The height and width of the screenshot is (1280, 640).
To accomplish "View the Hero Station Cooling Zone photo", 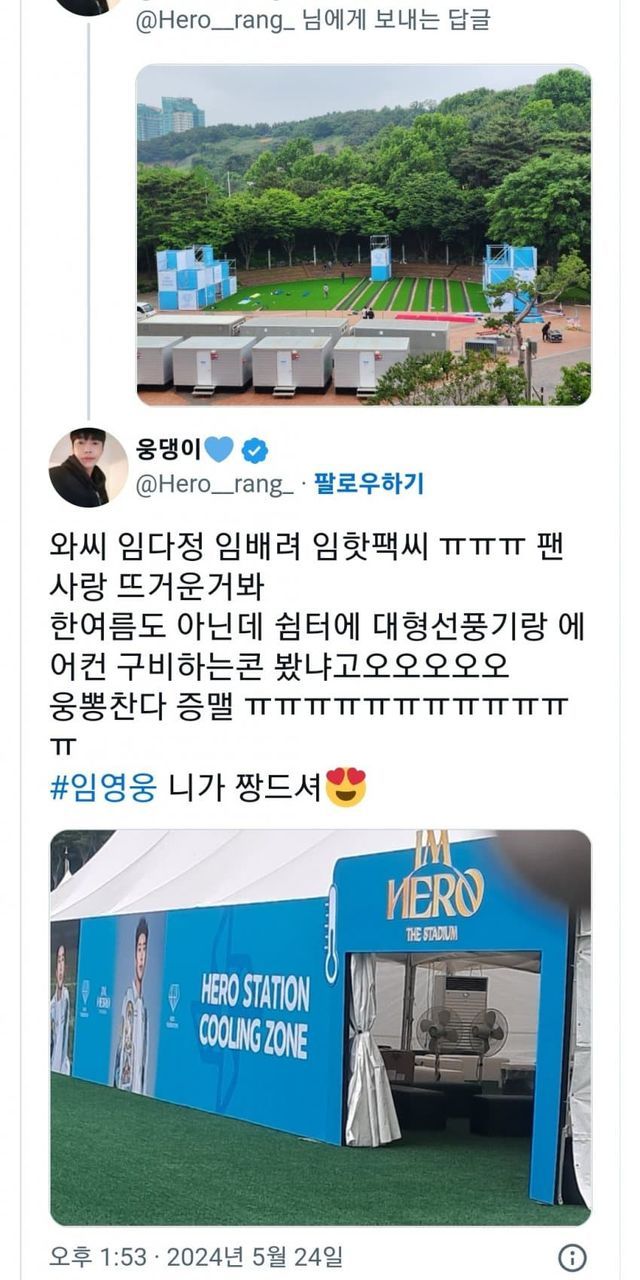I will (x=320, y=1027).
